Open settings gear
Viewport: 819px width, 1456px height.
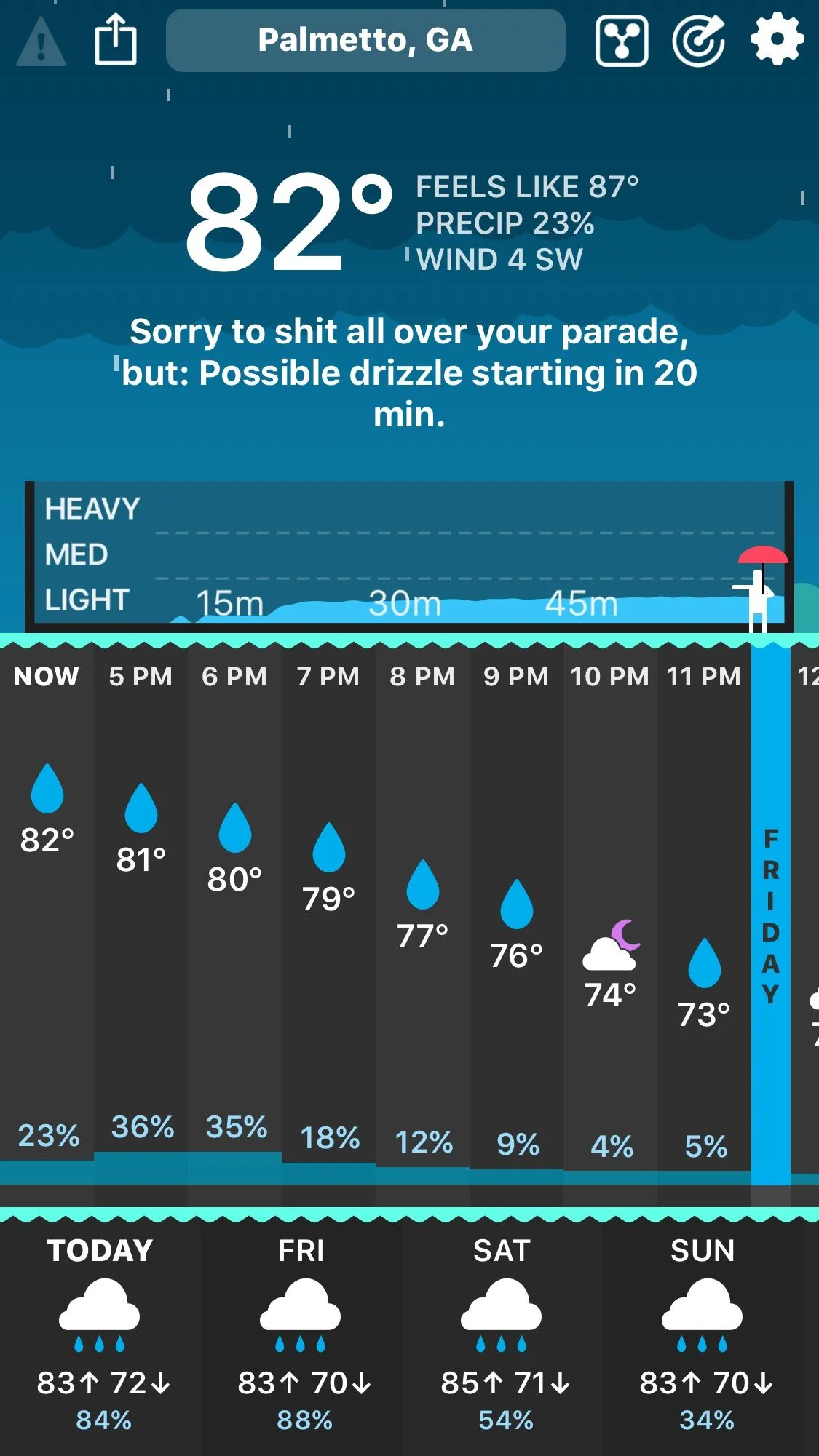pyautogui.click(x=777, y=39)
